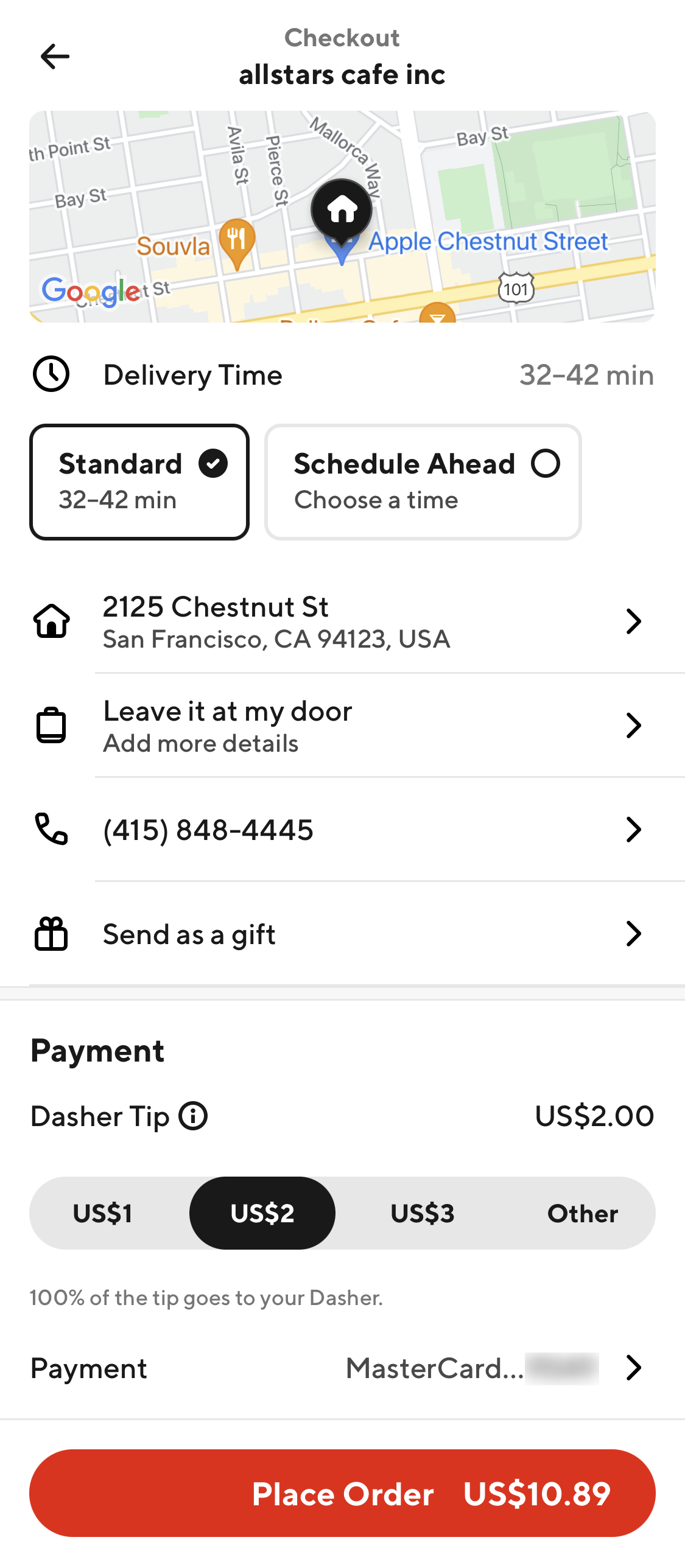Image resolution: width=685 pixels, height=1568 pixels.
Task: Expand the delivery address details
Action: tap(634, 620)
